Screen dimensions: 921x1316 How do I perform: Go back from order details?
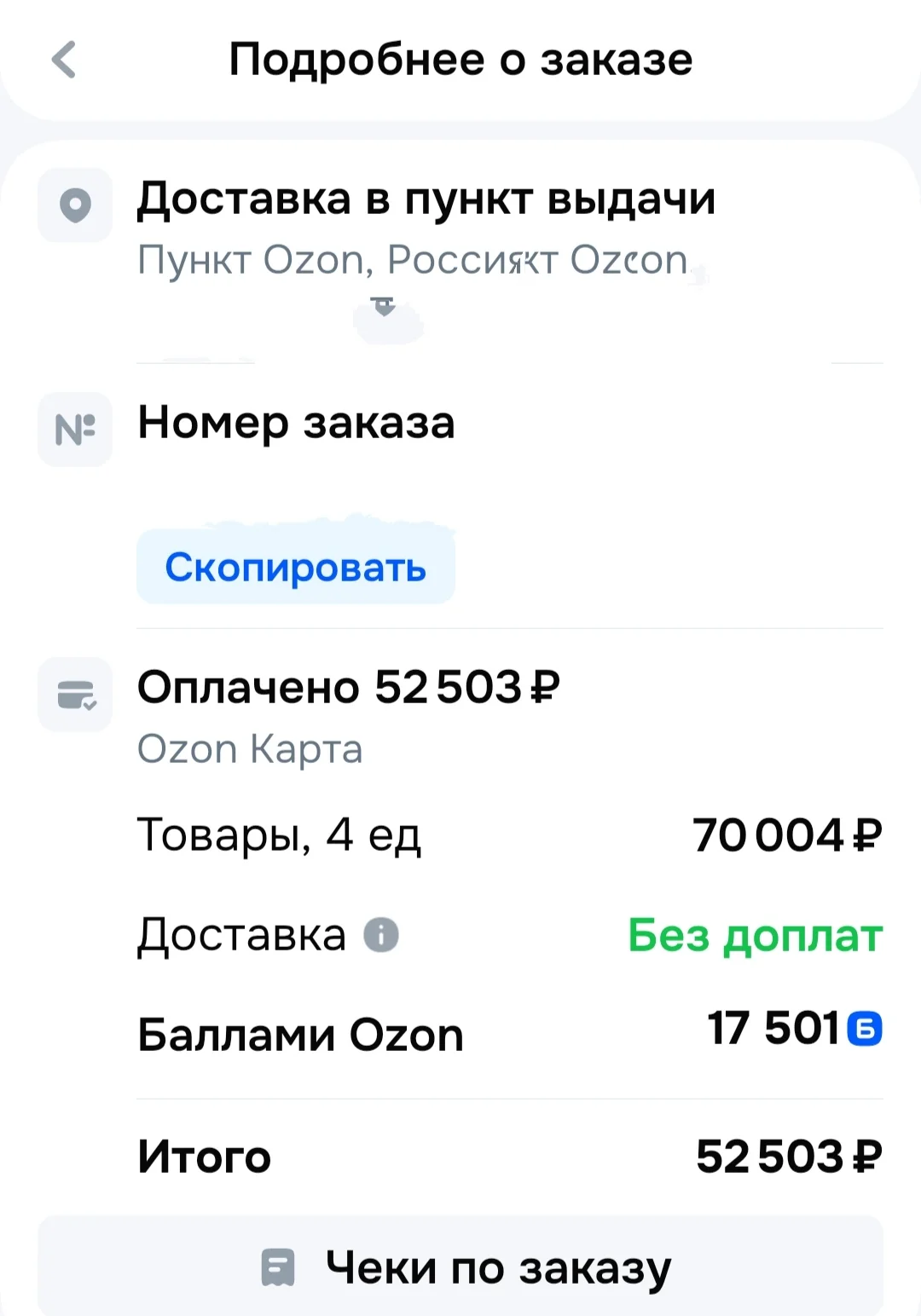65,60
